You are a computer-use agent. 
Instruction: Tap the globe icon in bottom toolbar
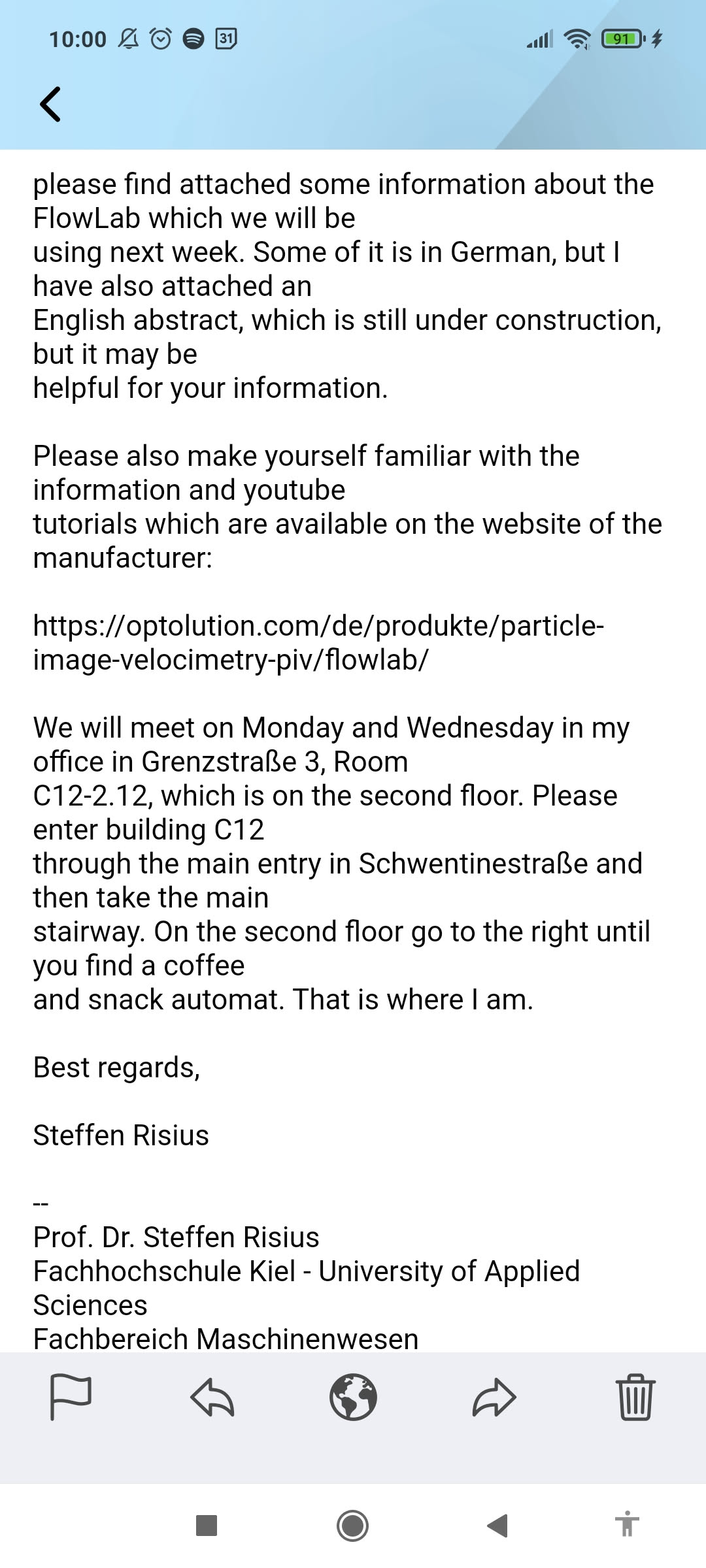coord(353,1397)
